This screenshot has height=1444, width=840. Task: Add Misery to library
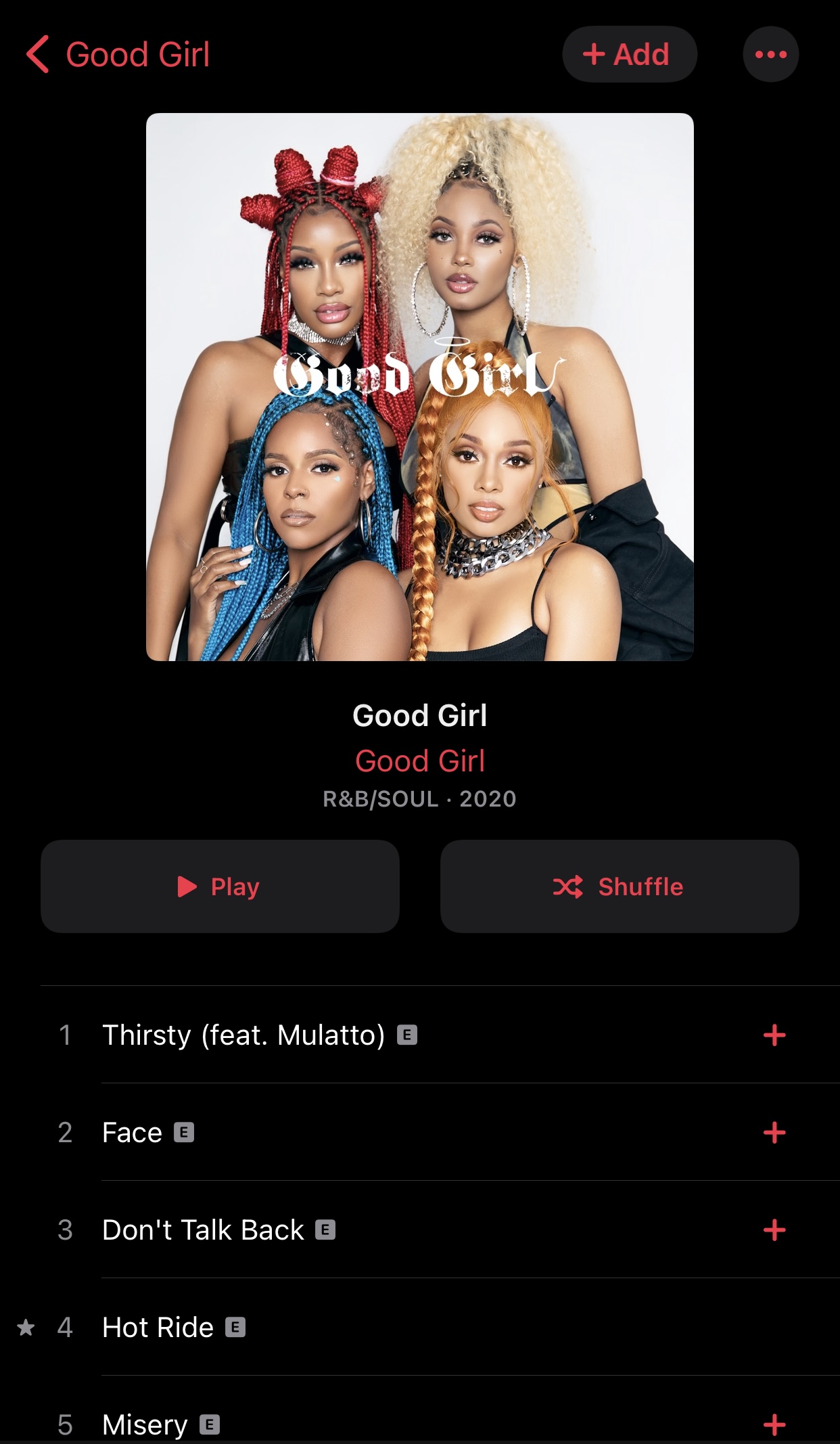click(x=774, y=1424)
